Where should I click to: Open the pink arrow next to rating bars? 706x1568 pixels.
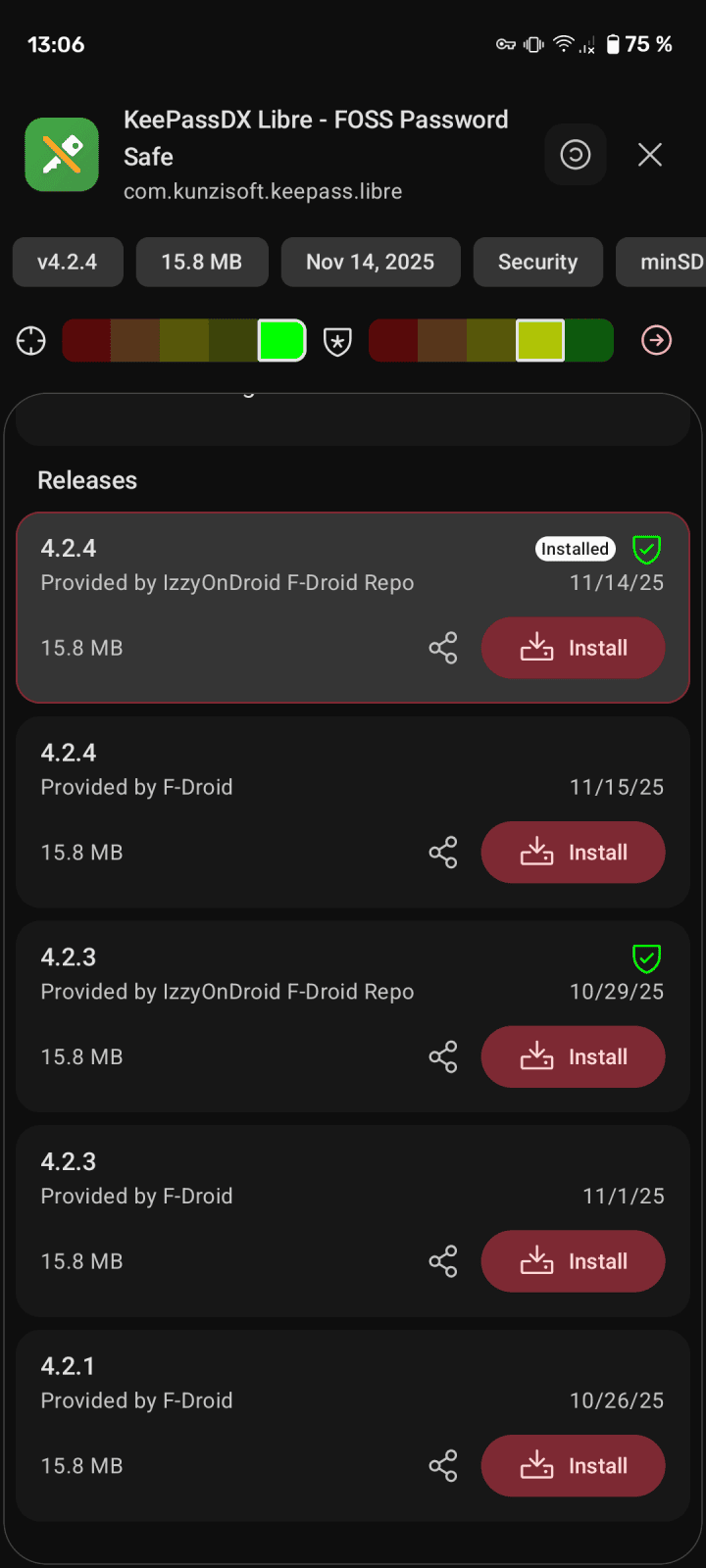(x=656, y=340)
